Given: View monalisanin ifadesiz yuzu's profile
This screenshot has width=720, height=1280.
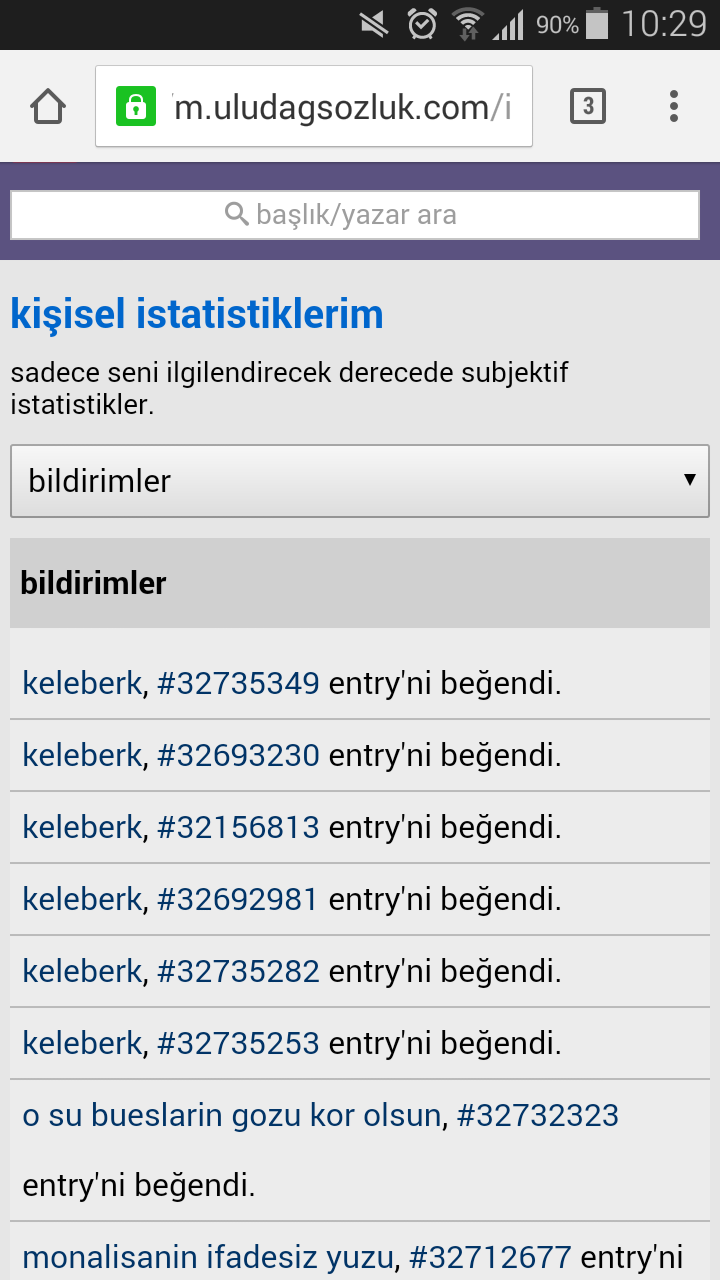Looking at the screenshot, I should (211, 1257).
